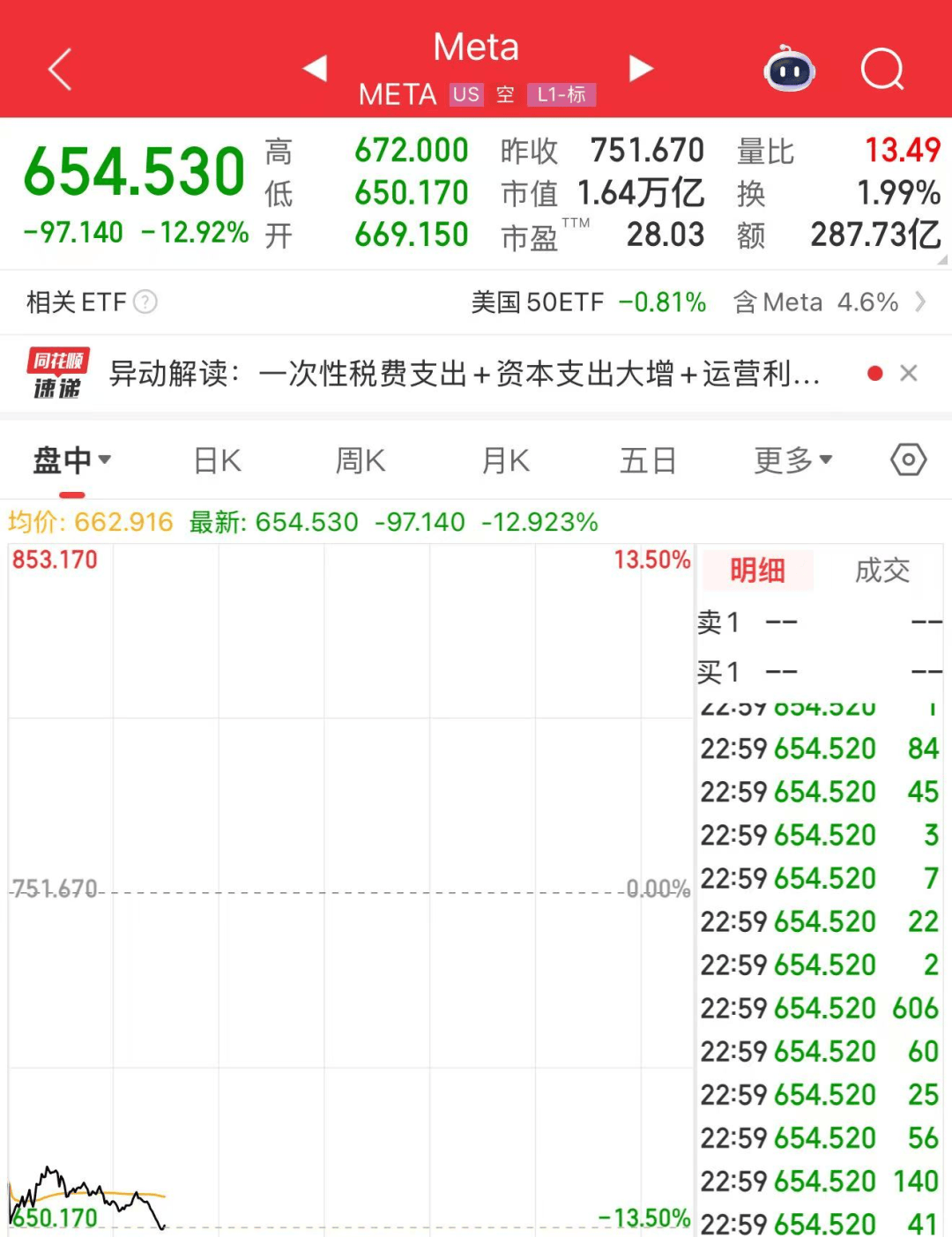Expand the 更多 chart options dropdown
The image size is (952, 1237).
click(792, 460)
